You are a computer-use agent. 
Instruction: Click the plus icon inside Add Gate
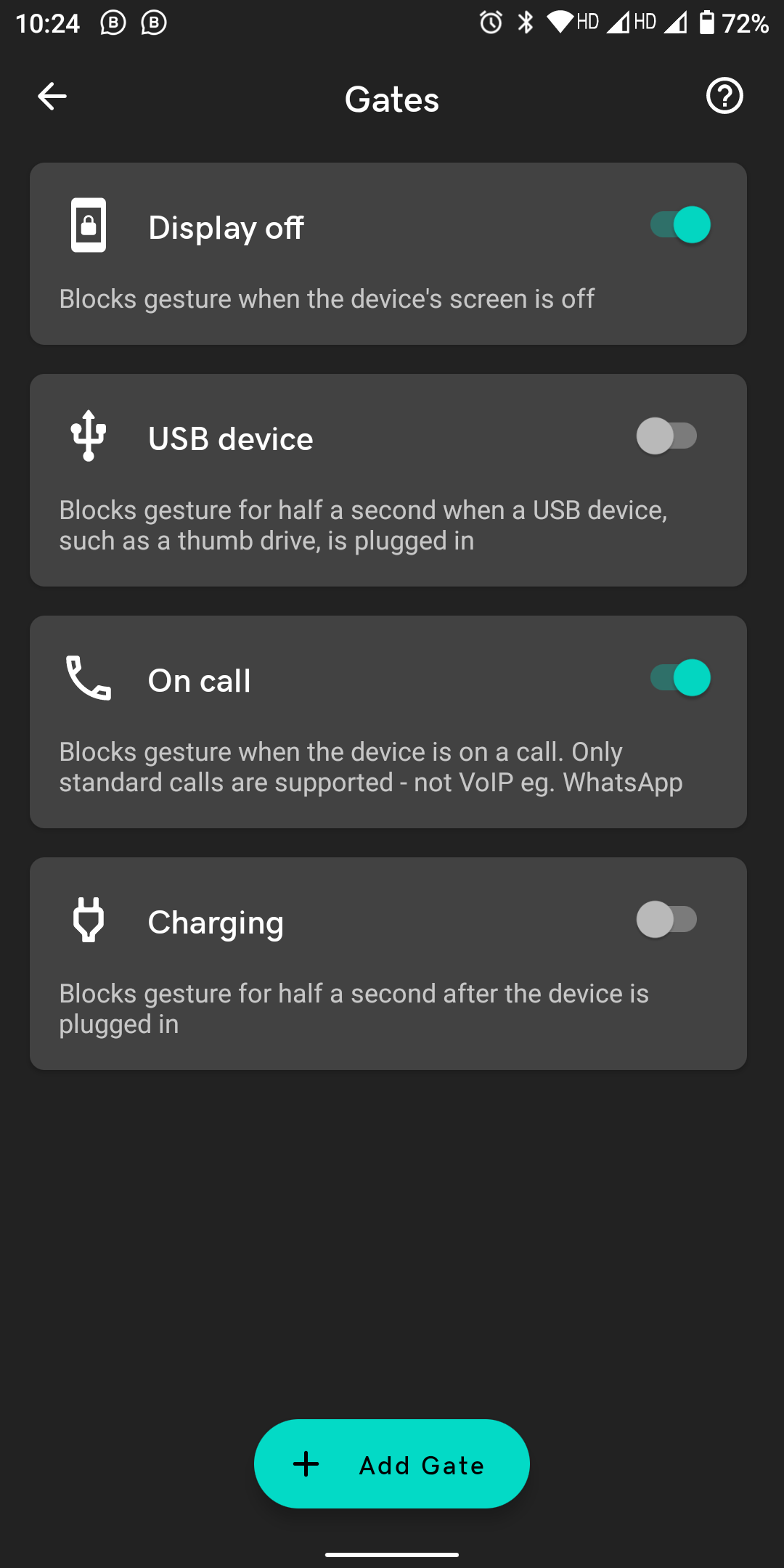pyautogui.click(x=306, y=1464)
